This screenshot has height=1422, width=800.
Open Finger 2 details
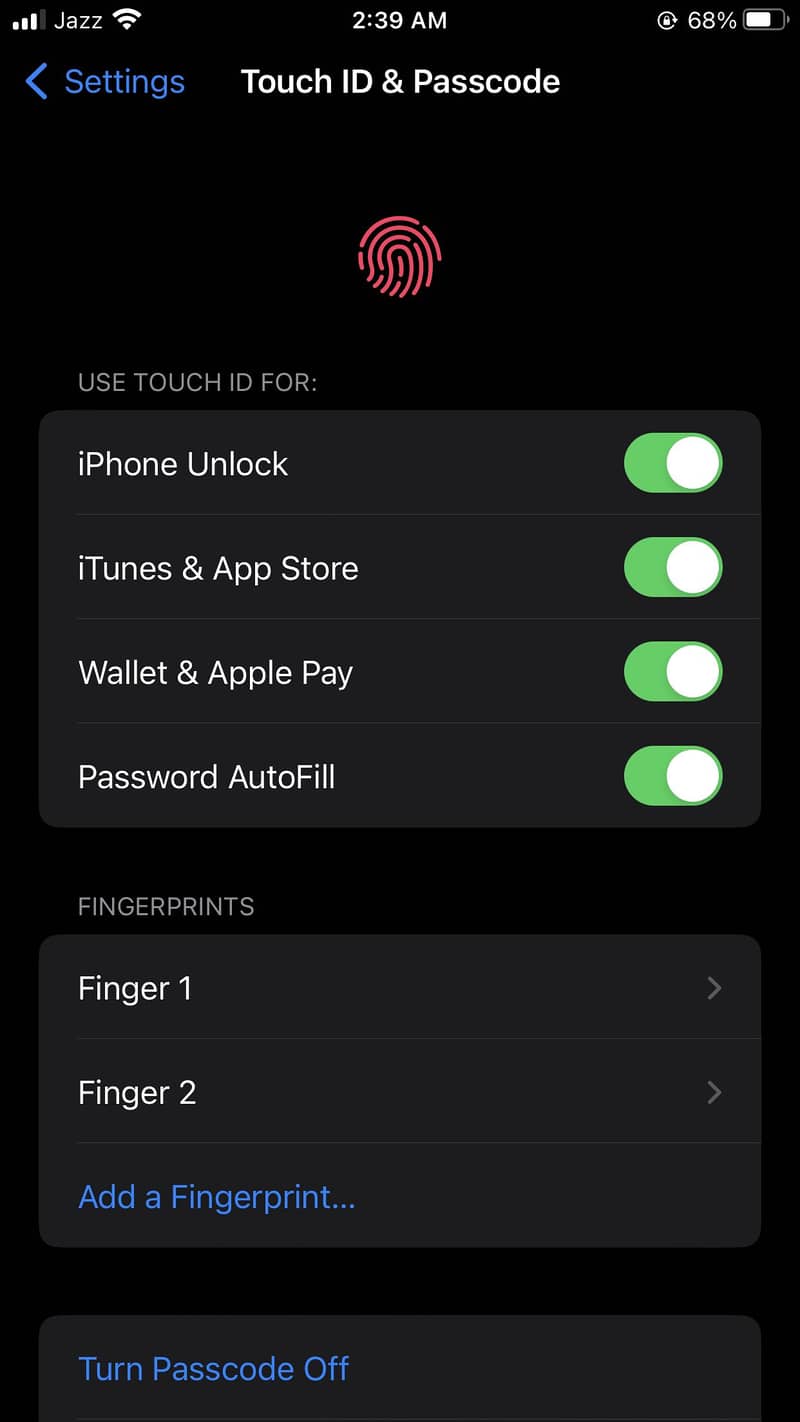click(400, 1092)
